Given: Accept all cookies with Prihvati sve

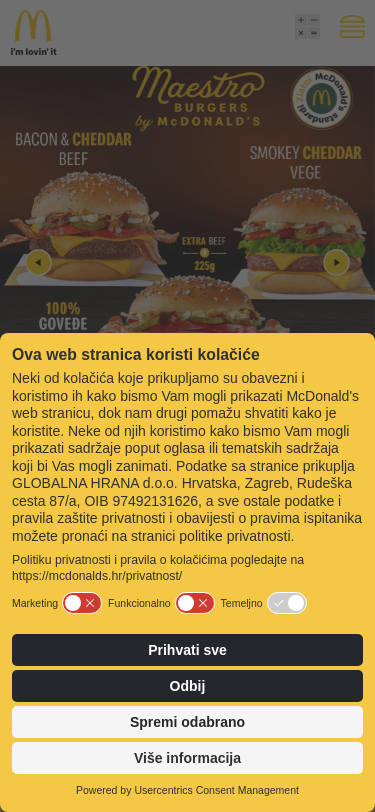Looking at the screenshot, I should coord(188,650).
